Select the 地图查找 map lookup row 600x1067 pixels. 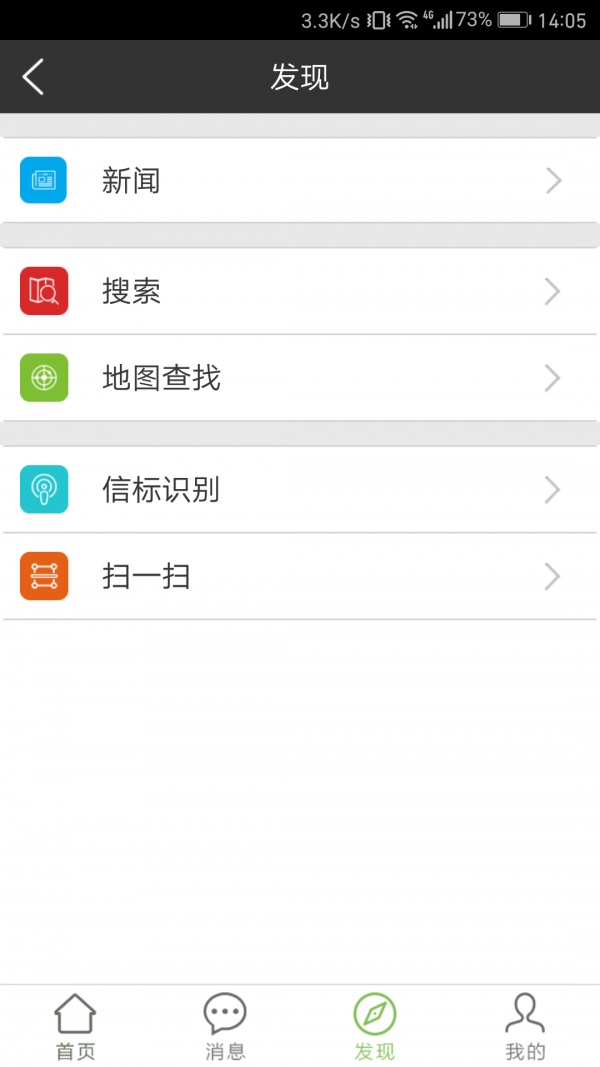pyautogui.click(x=300, y=378)
